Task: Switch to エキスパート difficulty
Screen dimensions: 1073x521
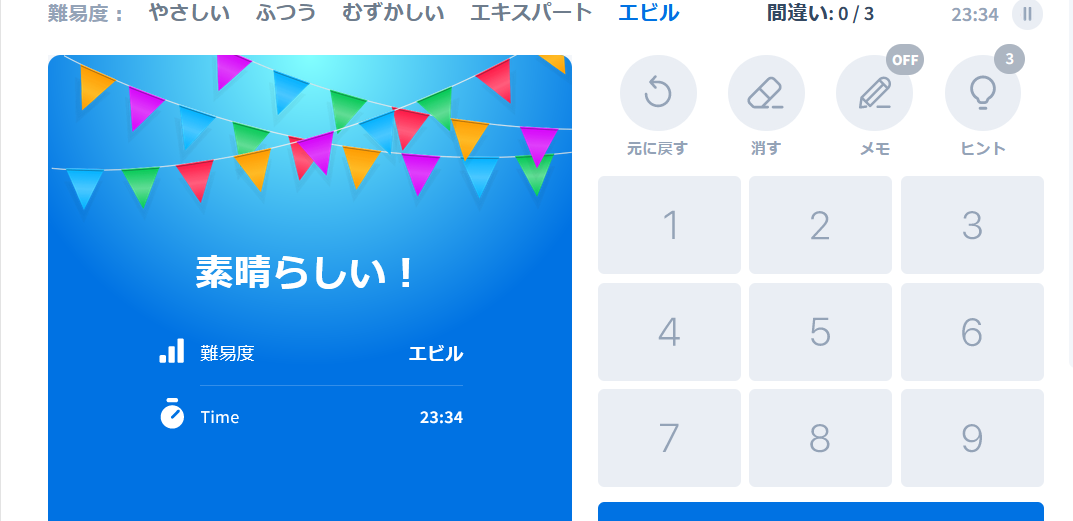Action: pos(531,14)
